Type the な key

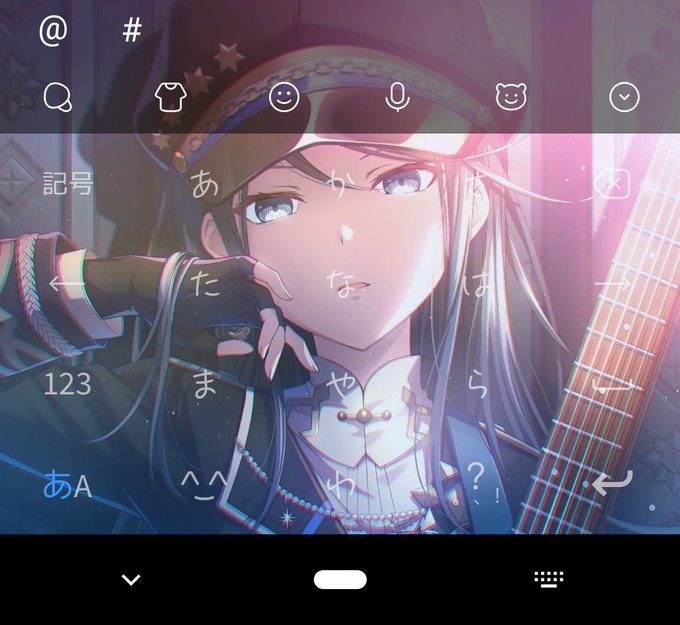[340, 284]
